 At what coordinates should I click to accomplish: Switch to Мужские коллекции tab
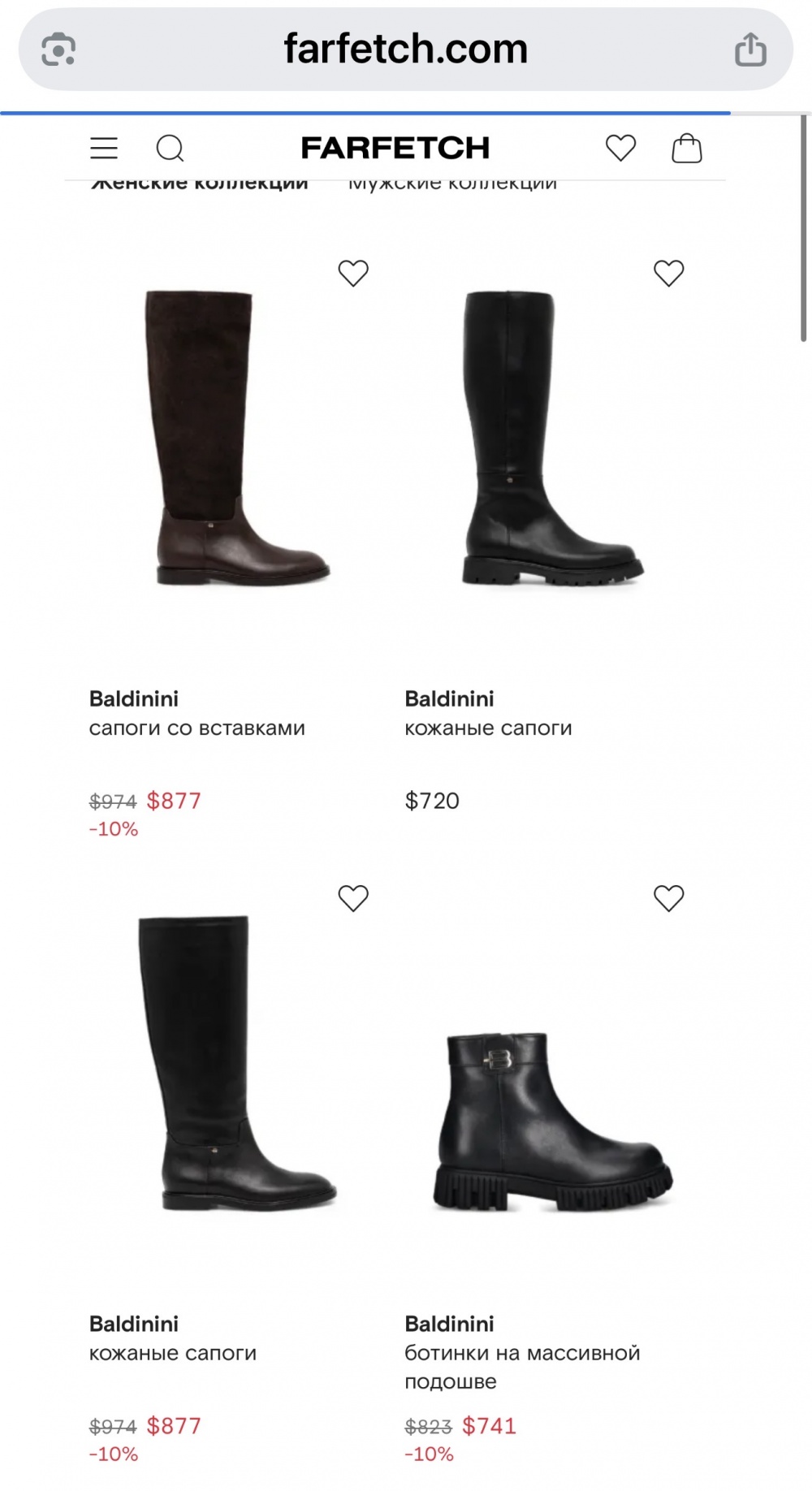pos(452,184)
